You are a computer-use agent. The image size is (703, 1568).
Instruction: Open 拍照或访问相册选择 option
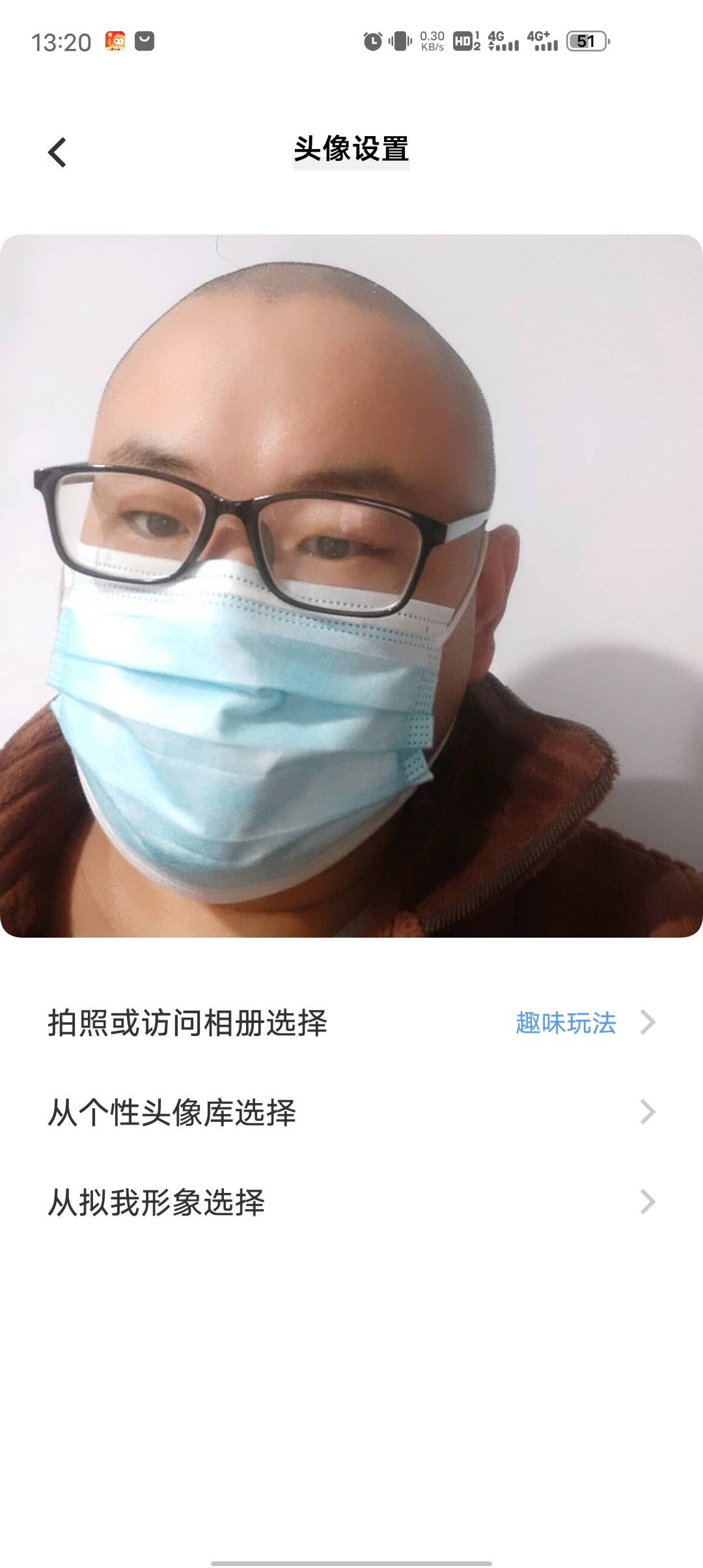coord(187,1022)
